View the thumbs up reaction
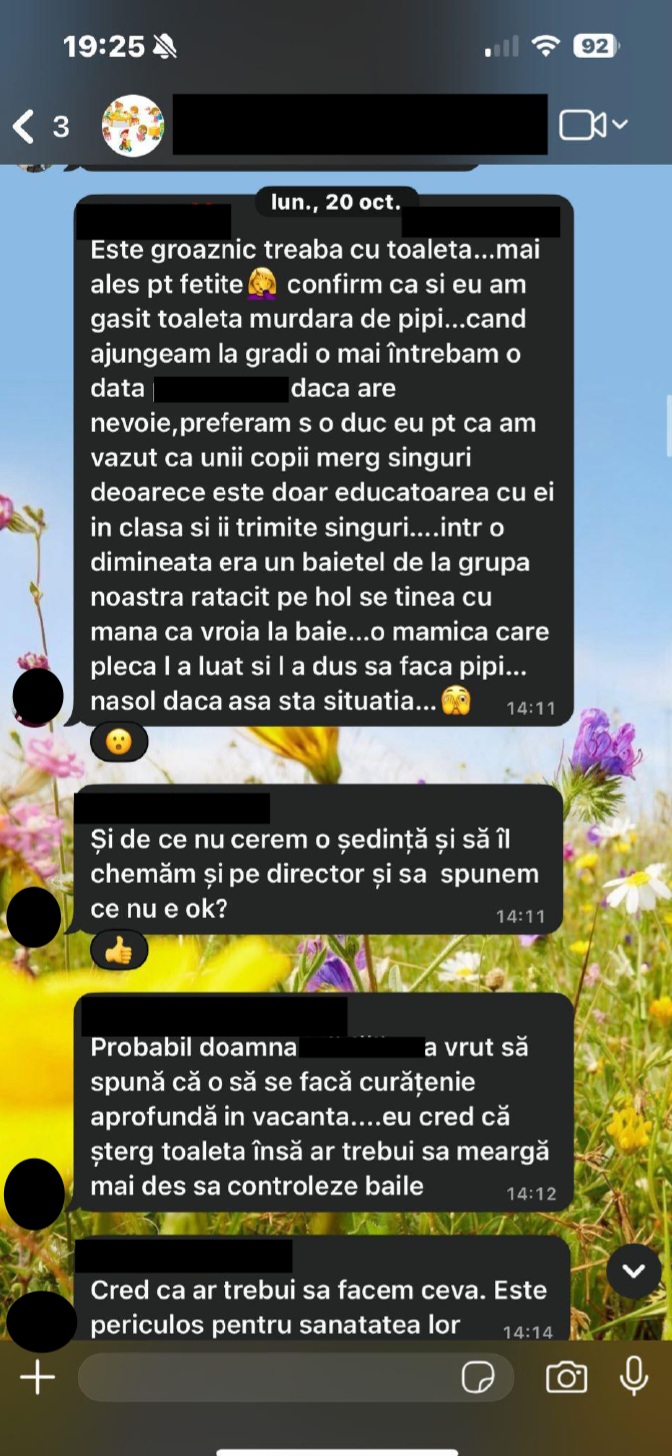Screen dimensions: 672x1456 (119, 951)
